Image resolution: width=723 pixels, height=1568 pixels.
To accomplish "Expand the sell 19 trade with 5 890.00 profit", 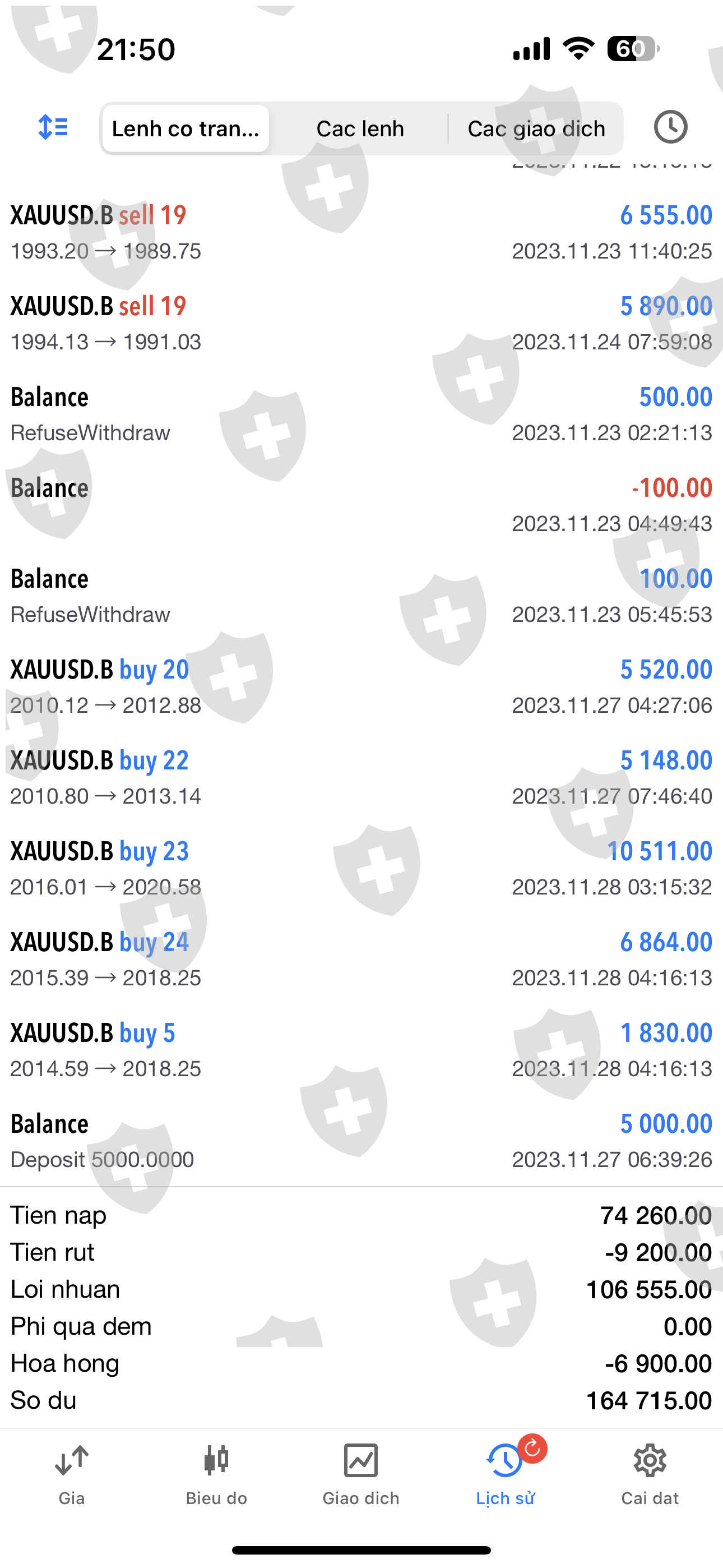I will pyautogui.click(x=361, y=323).
